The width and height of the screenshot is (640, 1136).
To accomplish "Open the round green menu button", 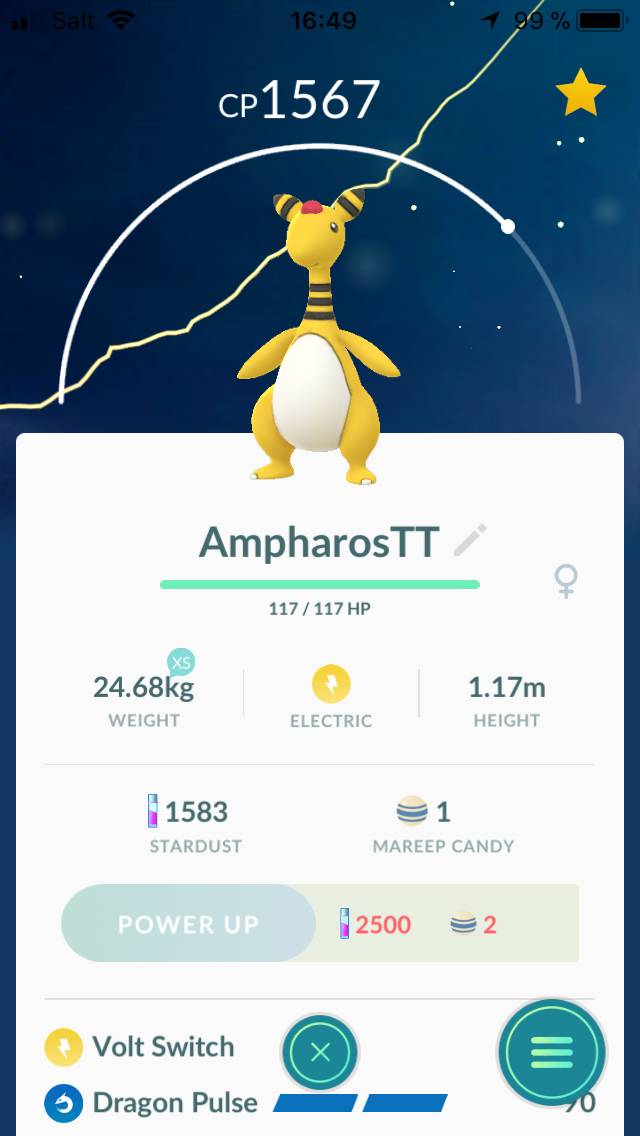I will pyautogui.click(x=552, y=1053).
